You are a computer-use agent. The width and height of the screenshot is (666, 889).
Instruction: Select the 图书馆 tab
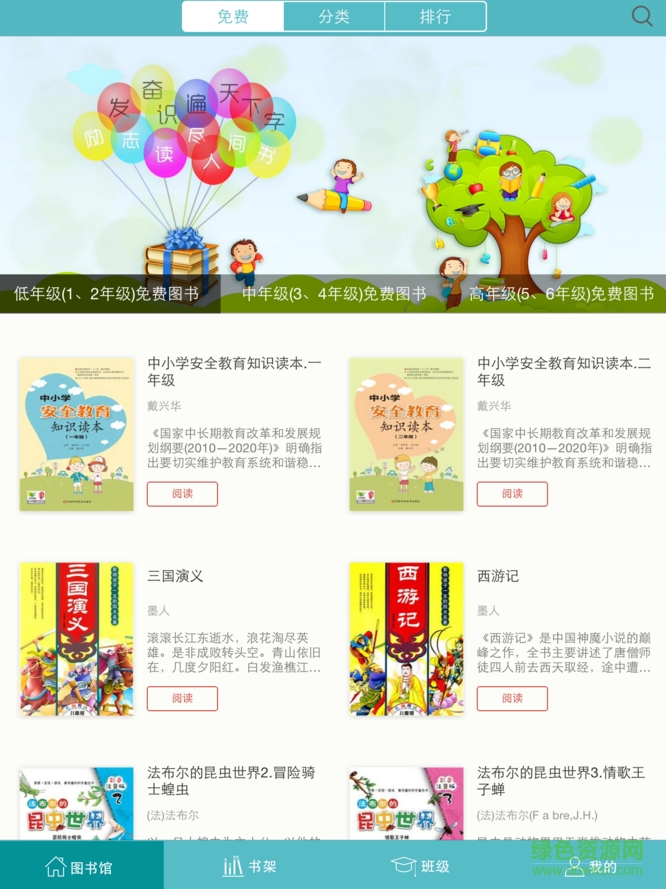80,866
